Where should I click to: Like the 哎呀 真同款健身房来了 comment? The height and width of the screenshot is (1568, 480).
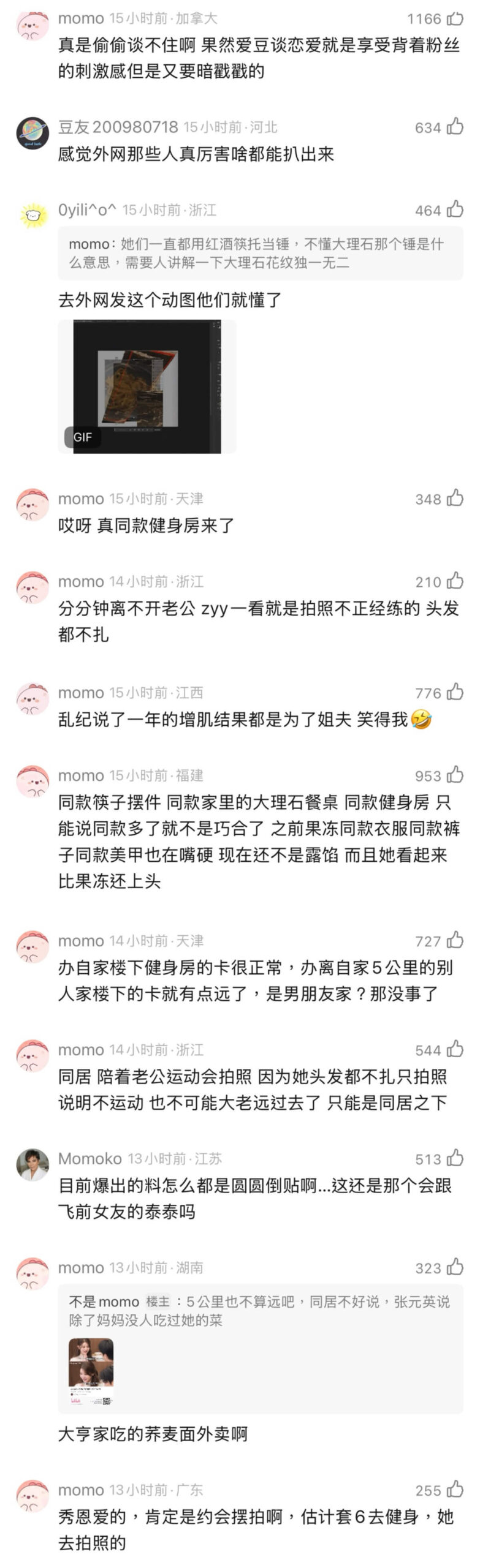pos(455,498)
